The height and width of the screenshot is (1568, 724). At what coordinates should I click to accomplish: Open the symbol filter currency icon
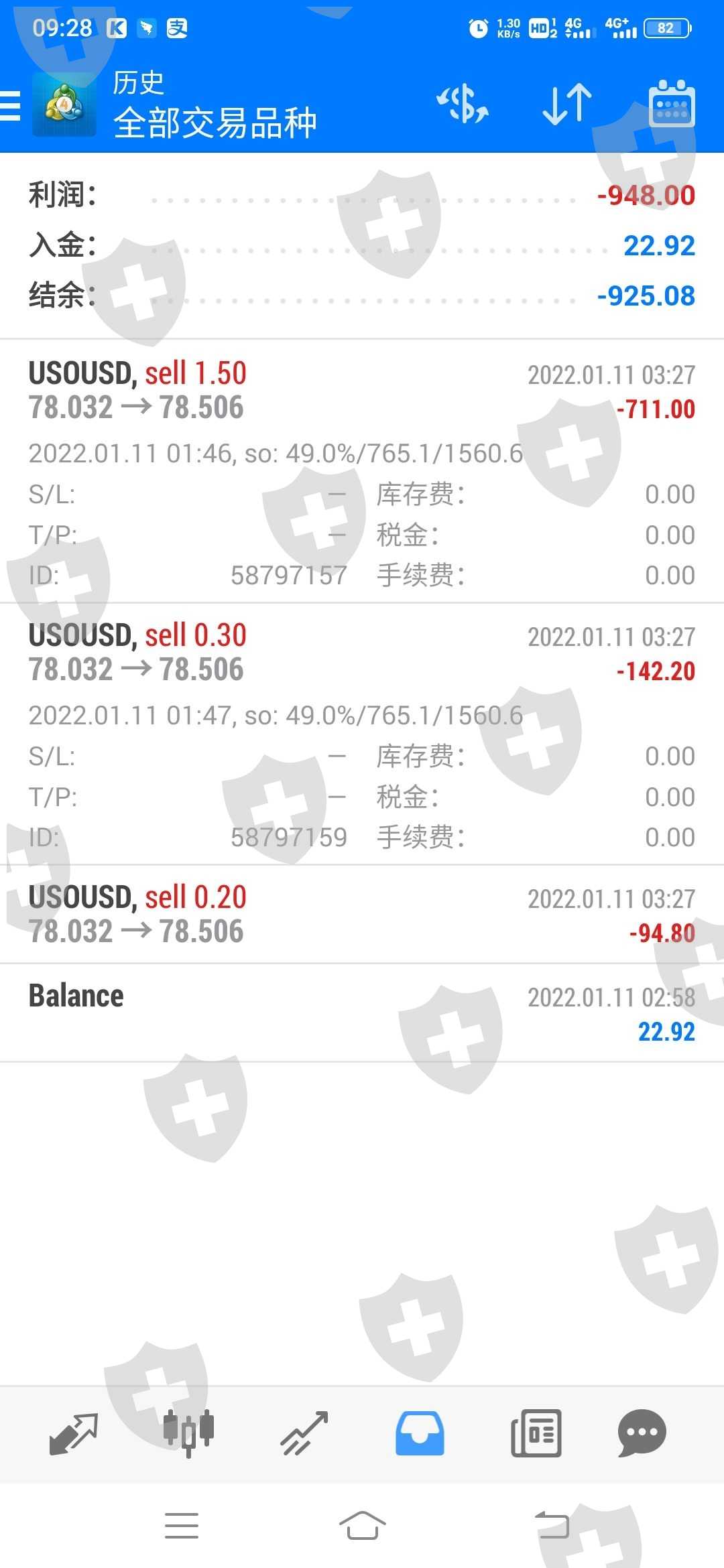463,105
